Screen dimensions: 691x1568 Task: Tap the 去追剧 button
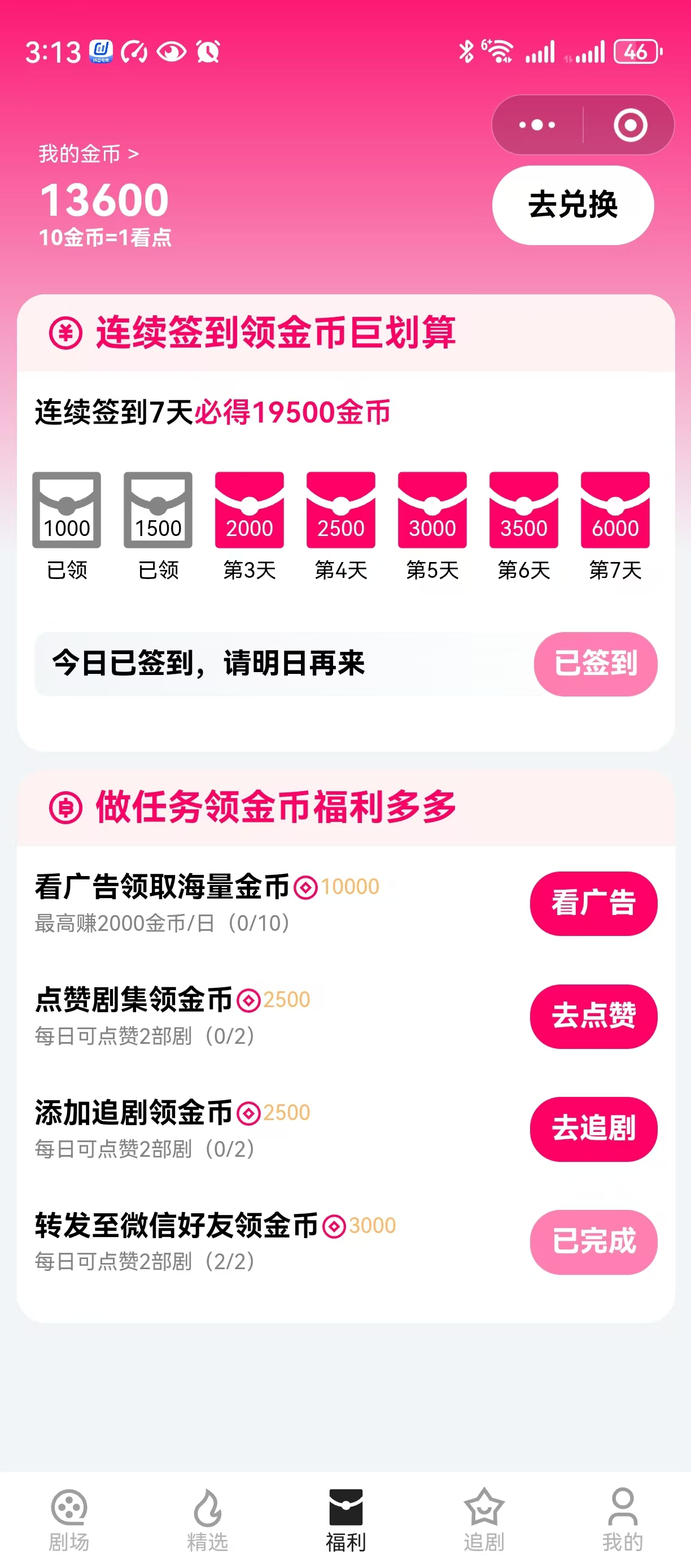(593, 1129)
